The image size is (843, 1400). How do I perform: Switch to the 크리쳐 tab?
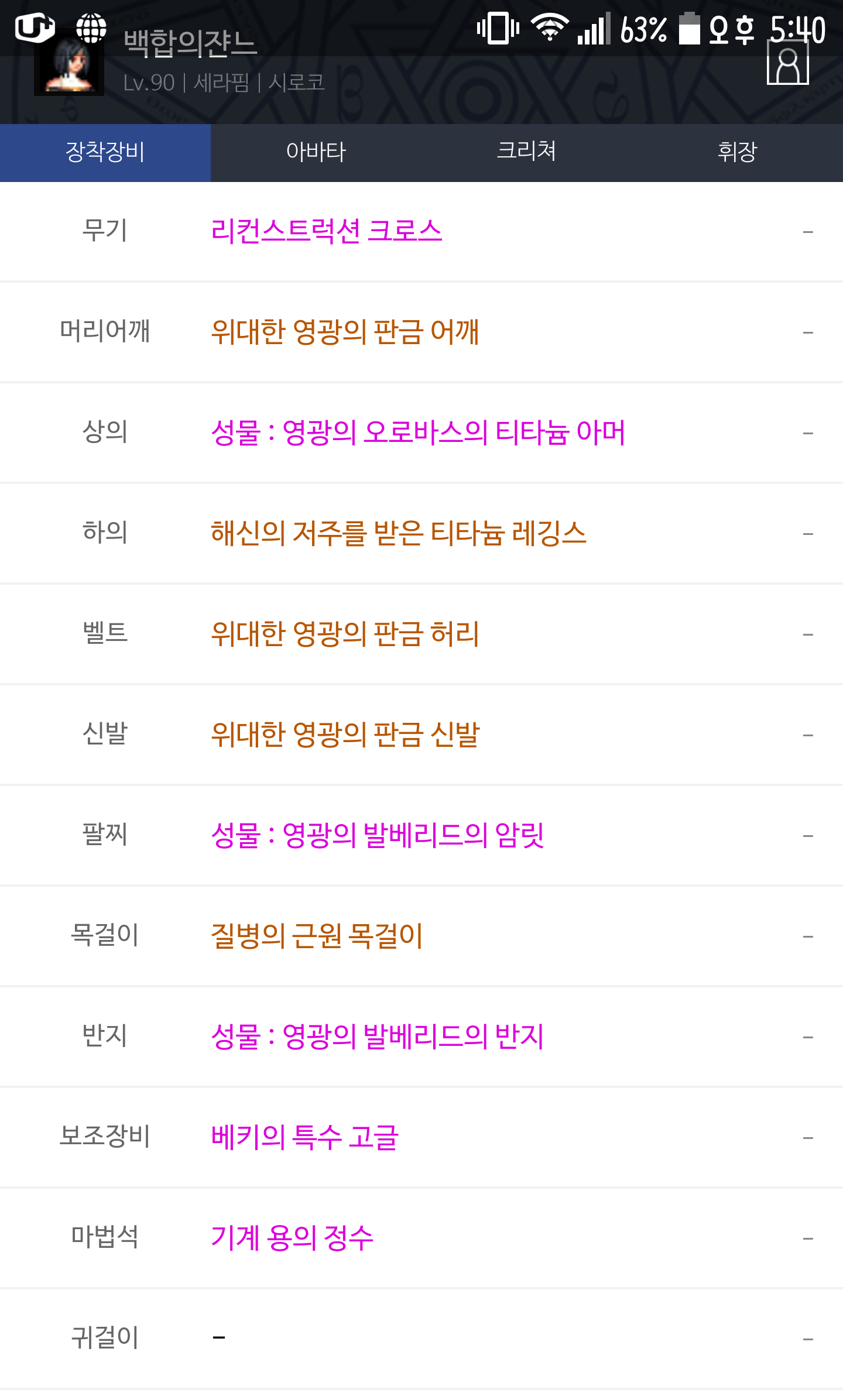tap(527, 152)
